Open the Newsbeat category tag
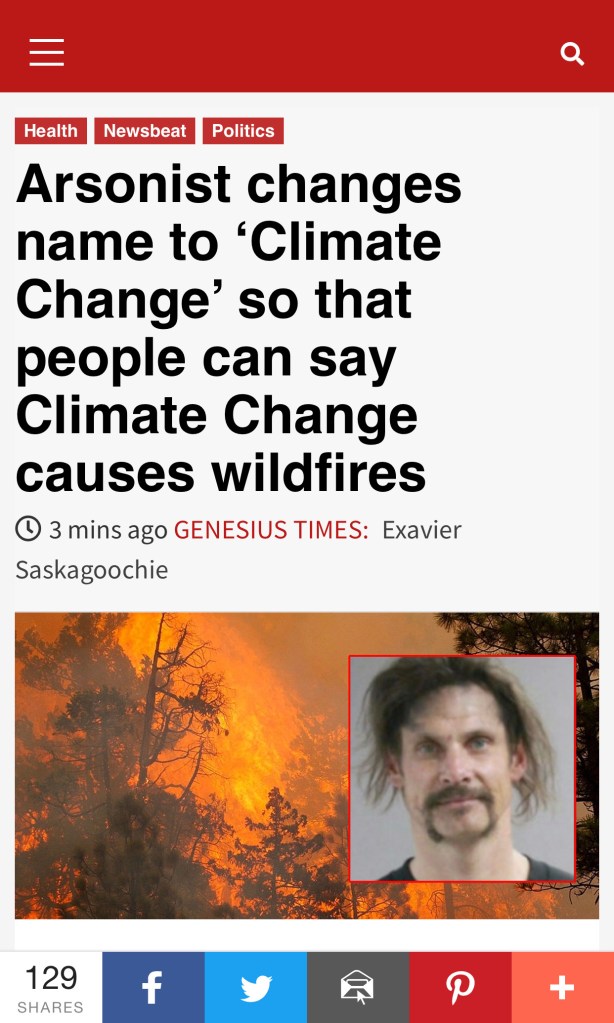Screen dimensions: 614x1023 pyautogui.click(x=145, y=131)
